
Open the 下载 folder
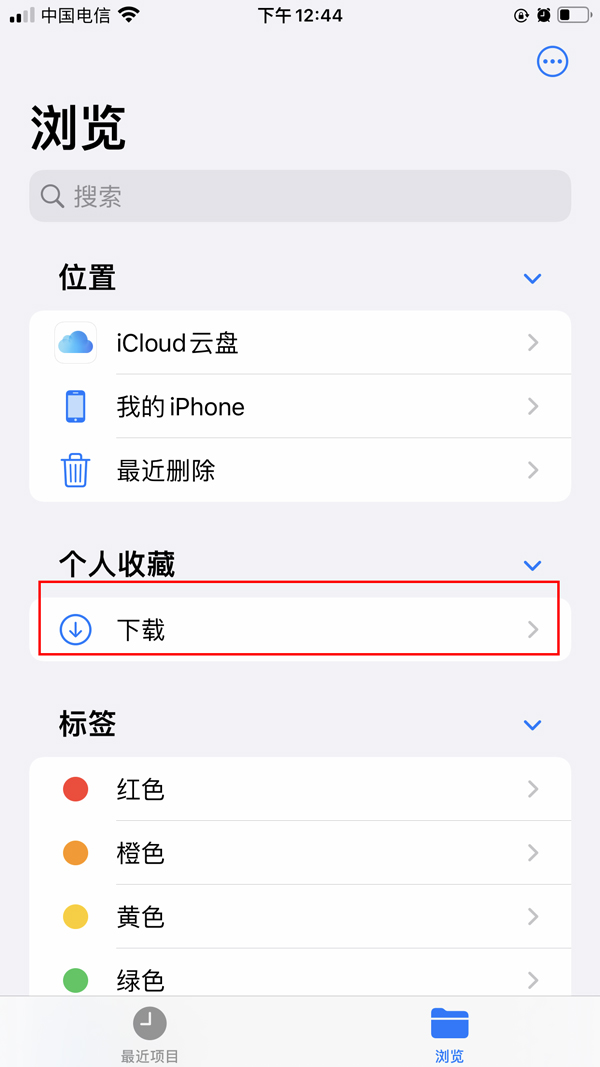pyautogui.click(x=300, y=630)
